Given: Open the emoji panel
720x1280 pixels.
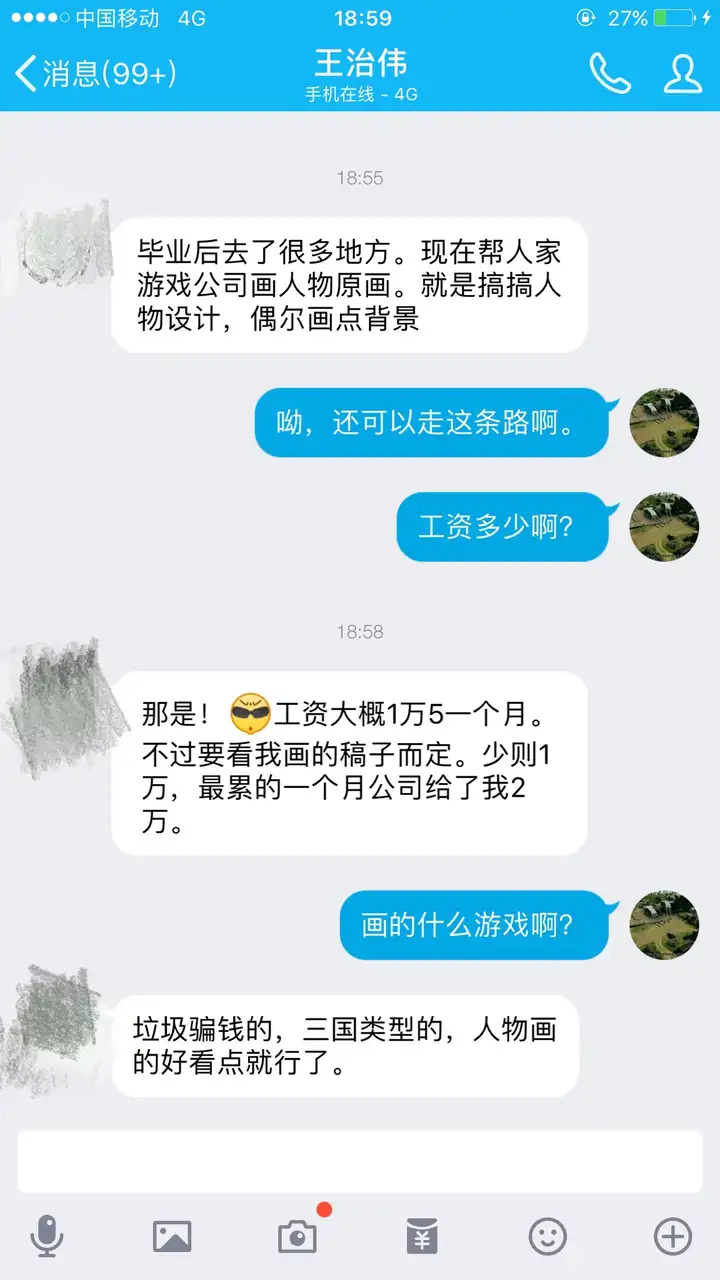Looking at the screenshot, I should click(x=547, y=1237).
